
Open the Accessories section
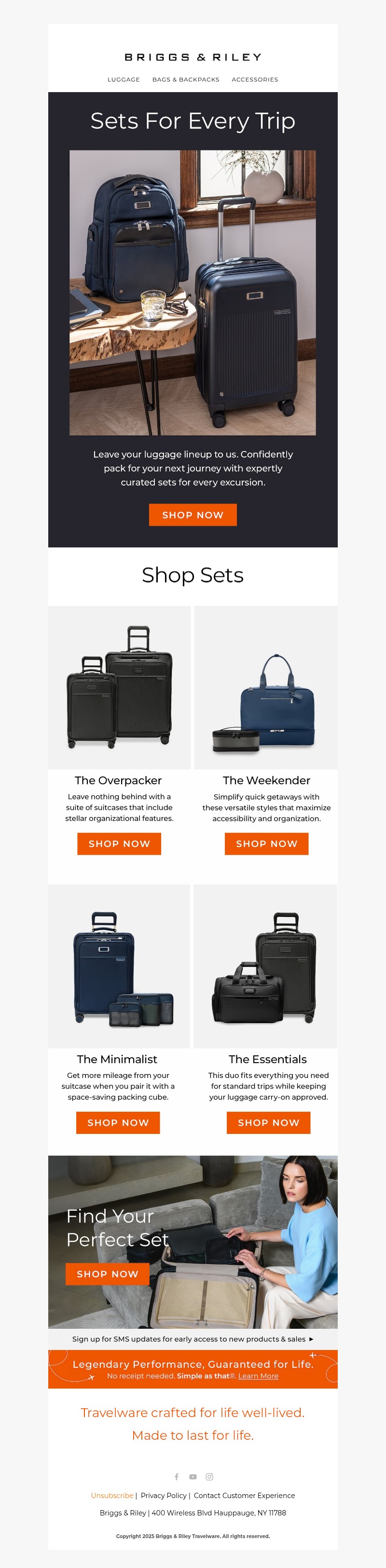(x=254, y=80)
